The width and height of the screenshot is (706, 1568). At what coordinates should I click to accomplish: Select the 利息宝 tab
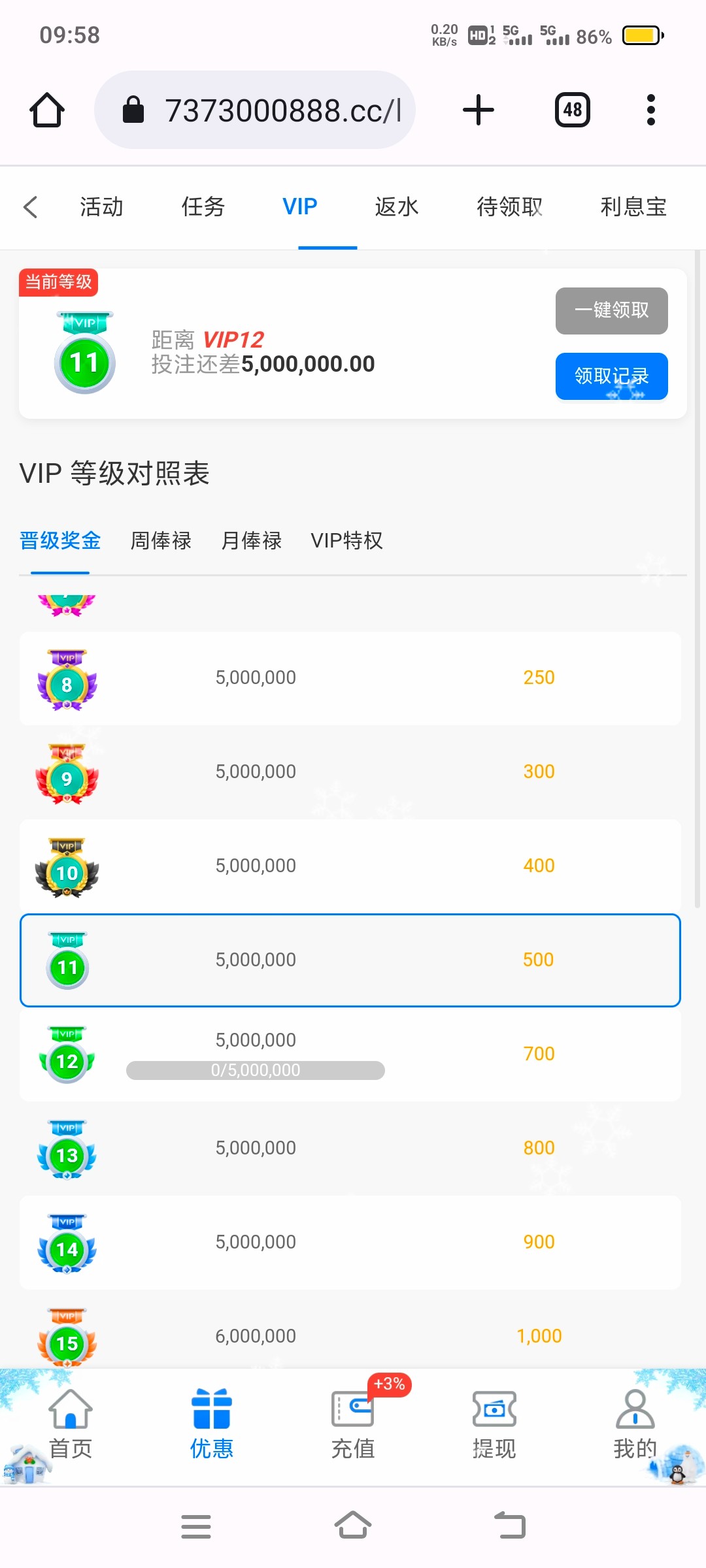tap(633, 207)
